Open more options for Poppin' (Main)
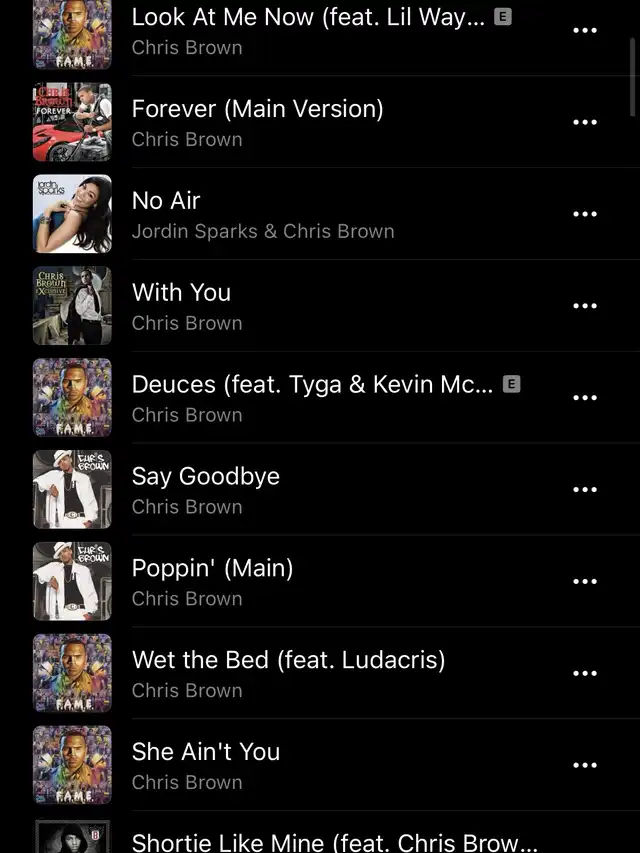 click(585, 581)
